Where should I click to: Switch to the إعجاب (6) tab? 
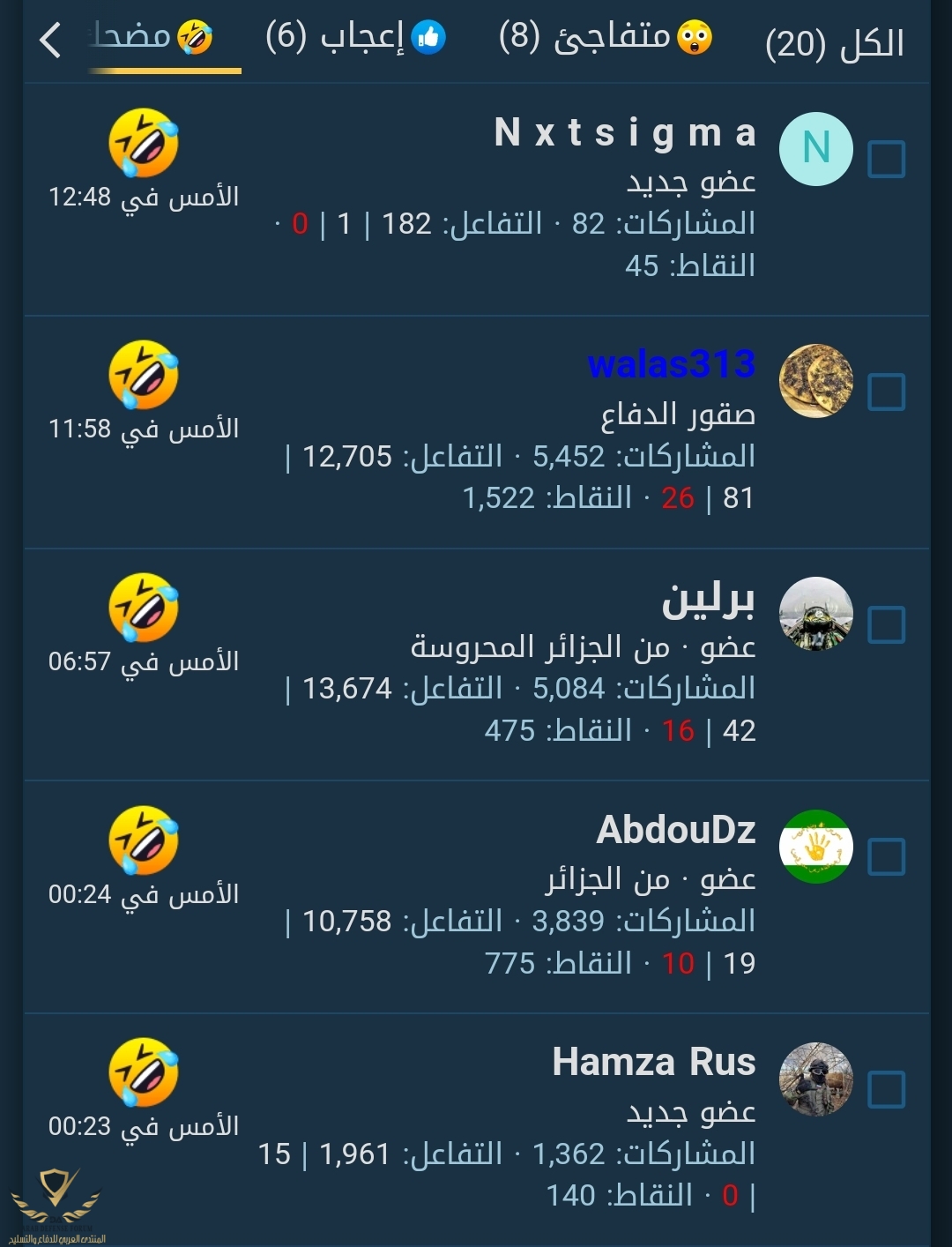[x=356, y=37]
